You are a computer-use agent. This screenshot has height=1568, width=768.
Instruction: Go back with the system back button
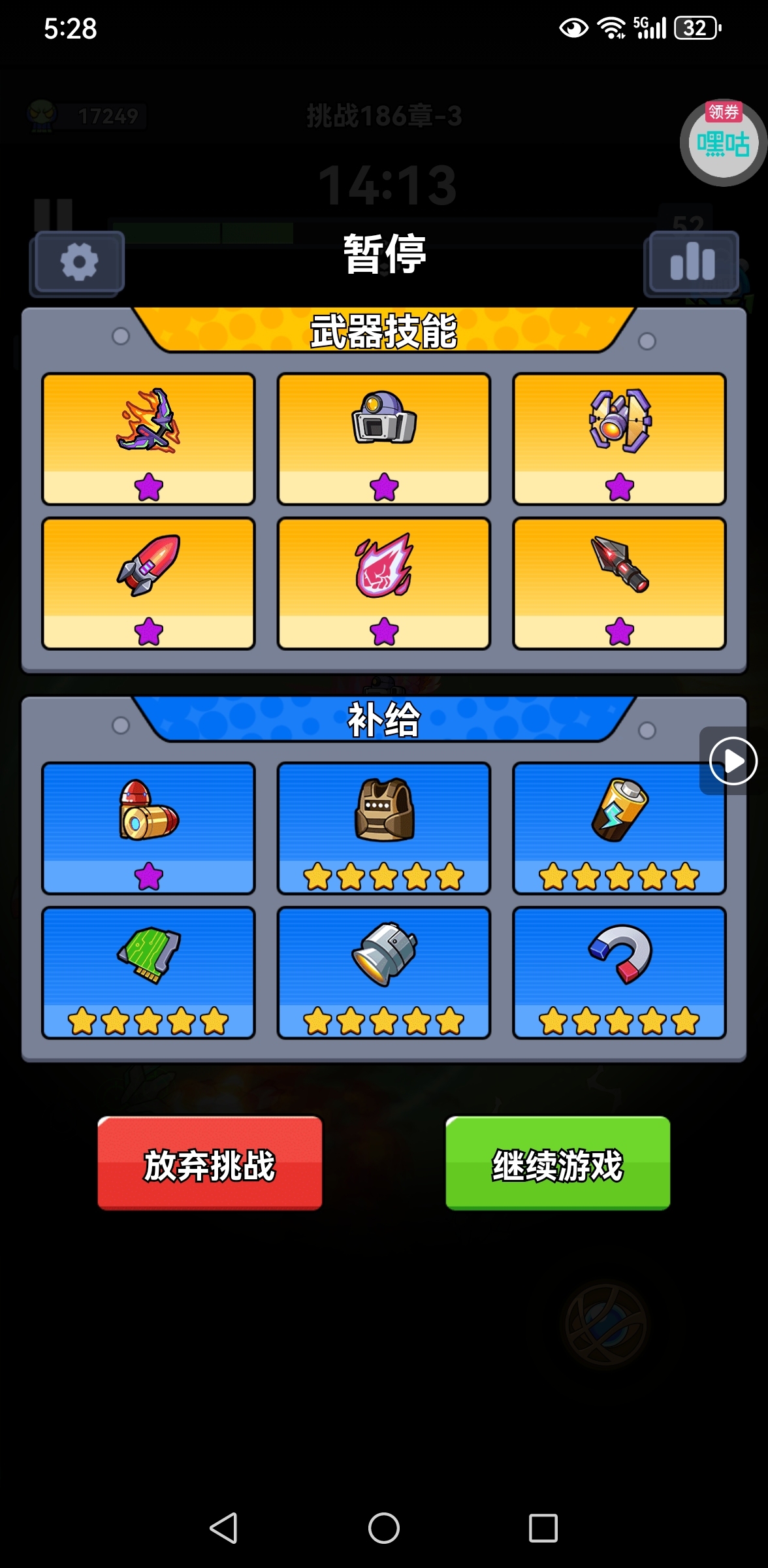pos(223,1528)
